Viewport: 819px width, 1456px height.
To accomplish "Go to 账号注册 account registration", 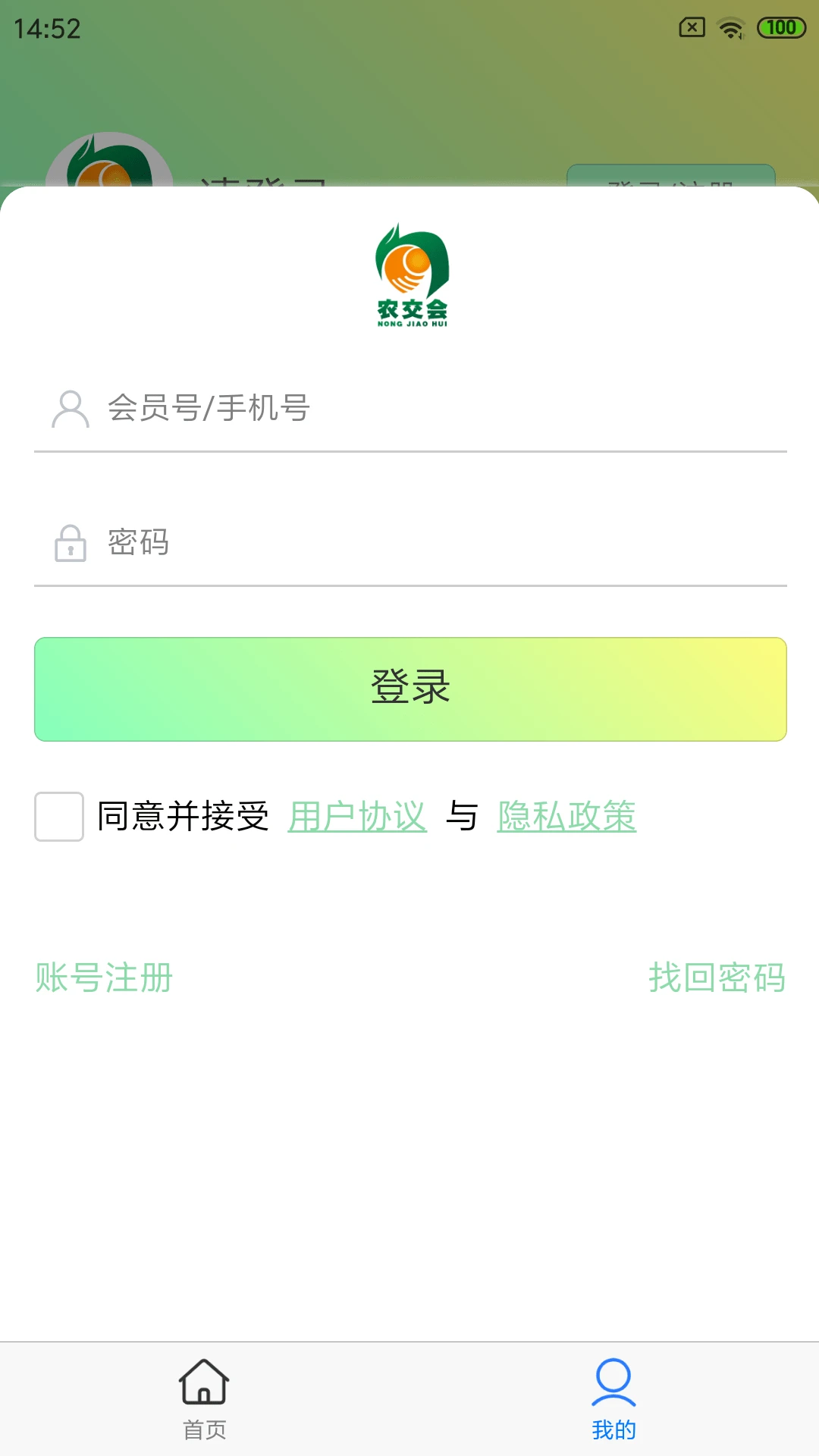I will point(104,977).
